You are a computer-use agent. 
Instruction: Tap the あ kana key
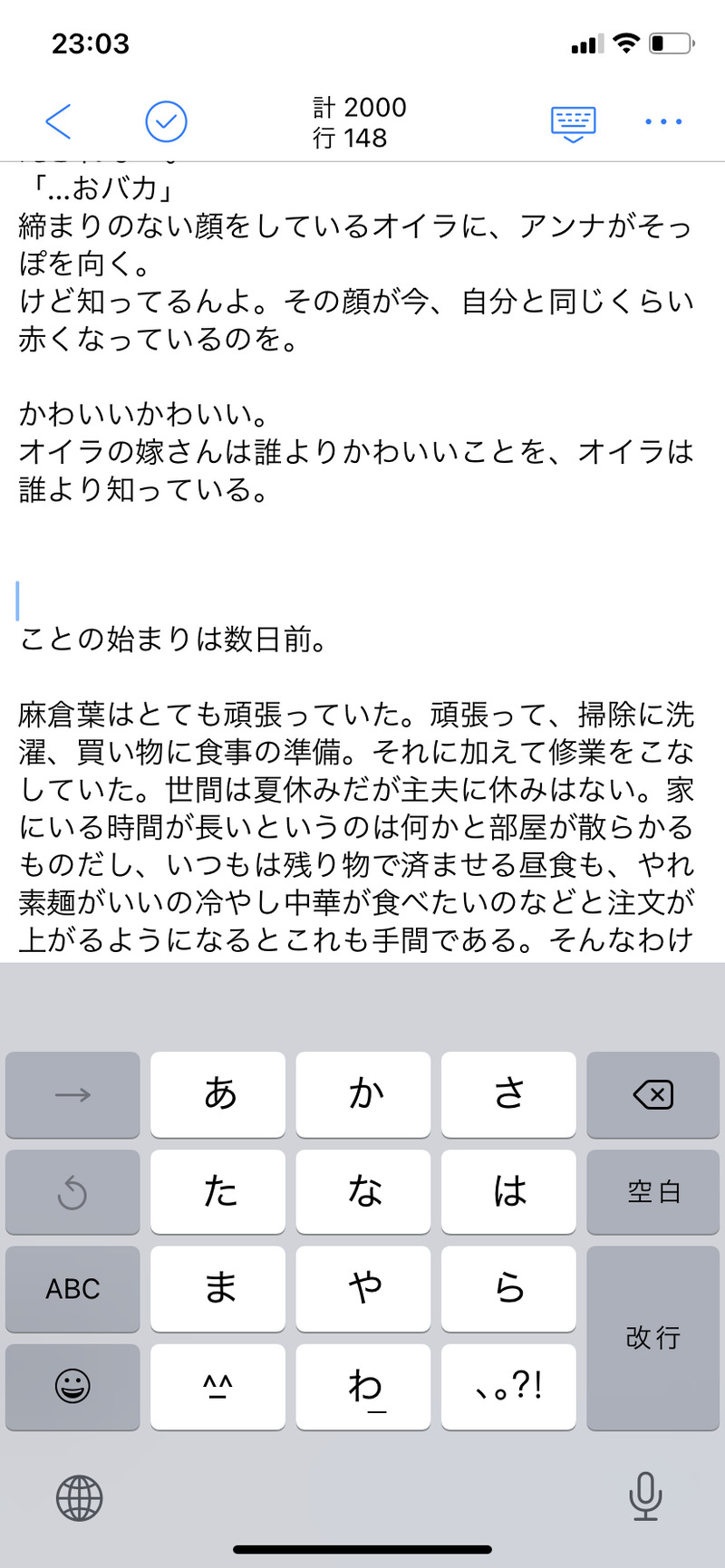[218, 1094]
